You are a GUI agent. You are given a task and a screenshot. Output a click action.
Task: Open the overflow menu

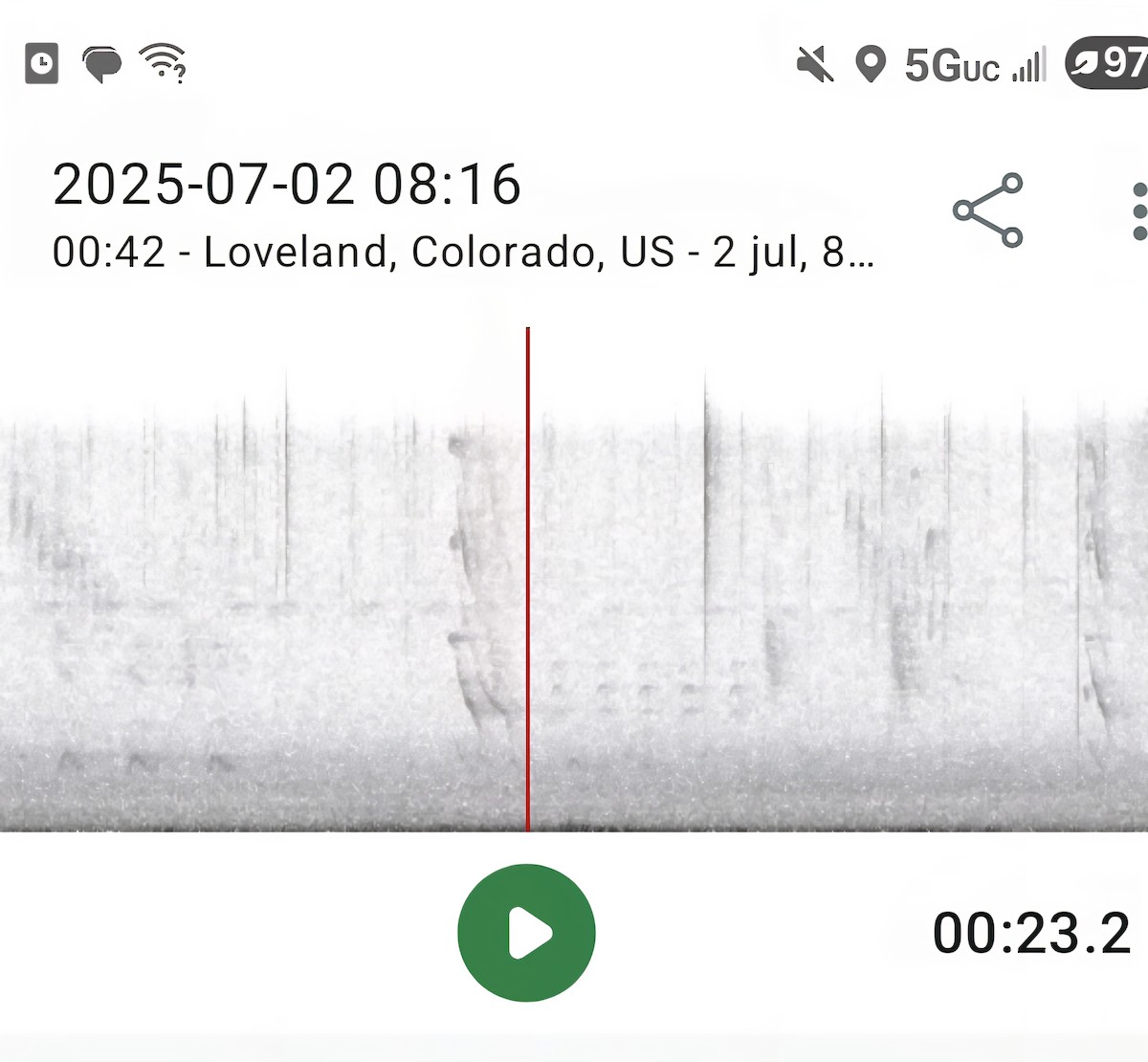1137,211
